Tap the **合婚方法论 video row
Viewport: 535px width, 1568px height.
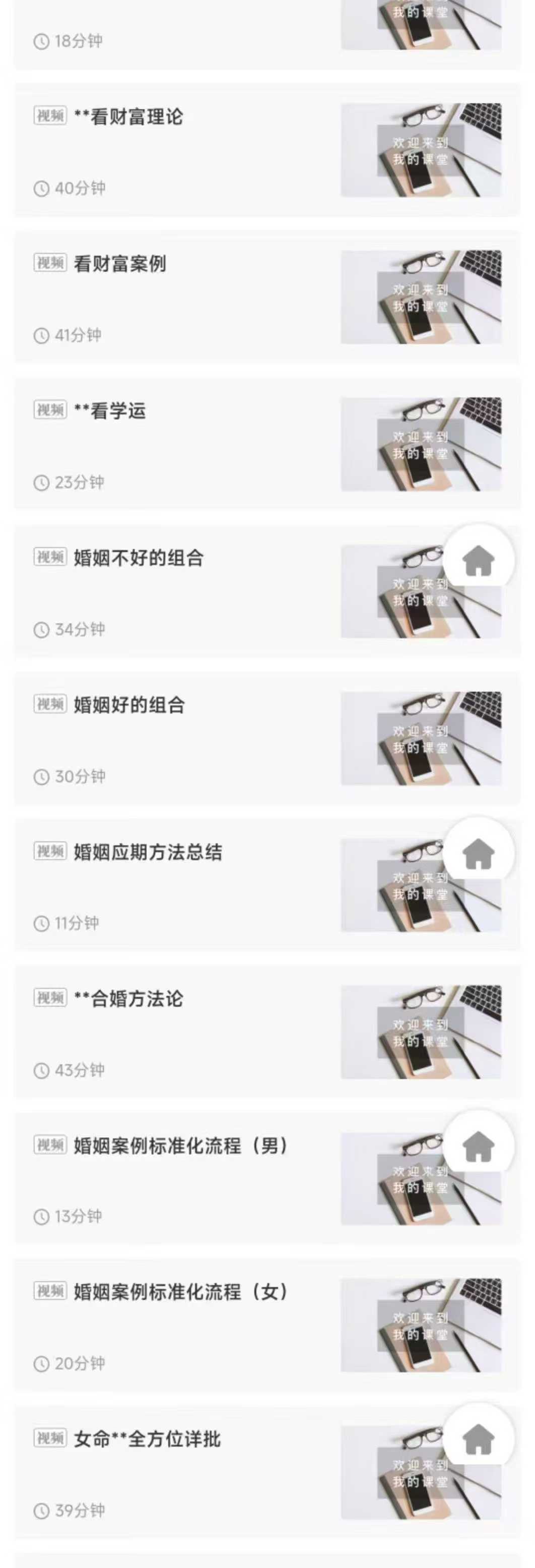[x=128, y=999]
